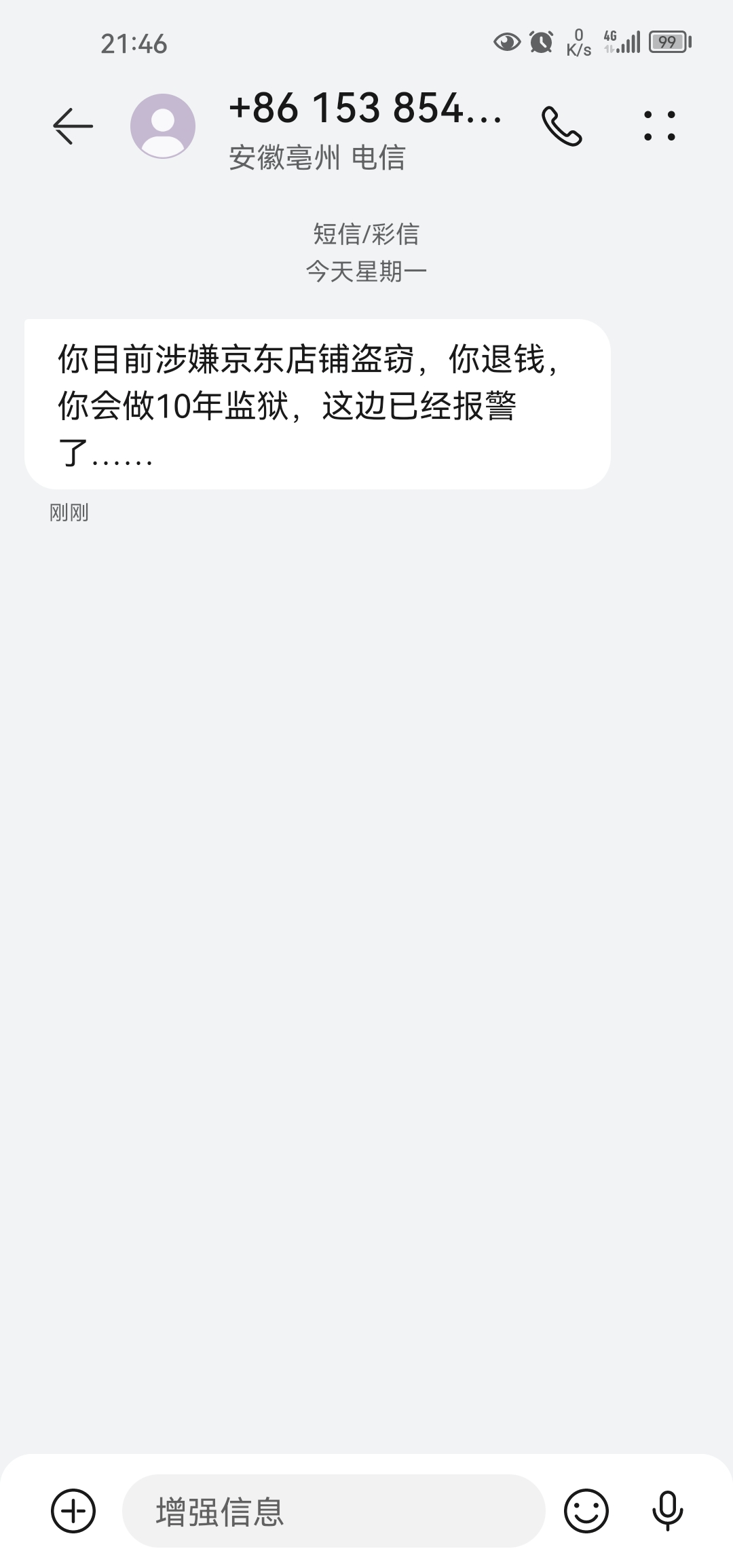
Task: Tap the plus attachment button
Action: (x=73, y=1511)
